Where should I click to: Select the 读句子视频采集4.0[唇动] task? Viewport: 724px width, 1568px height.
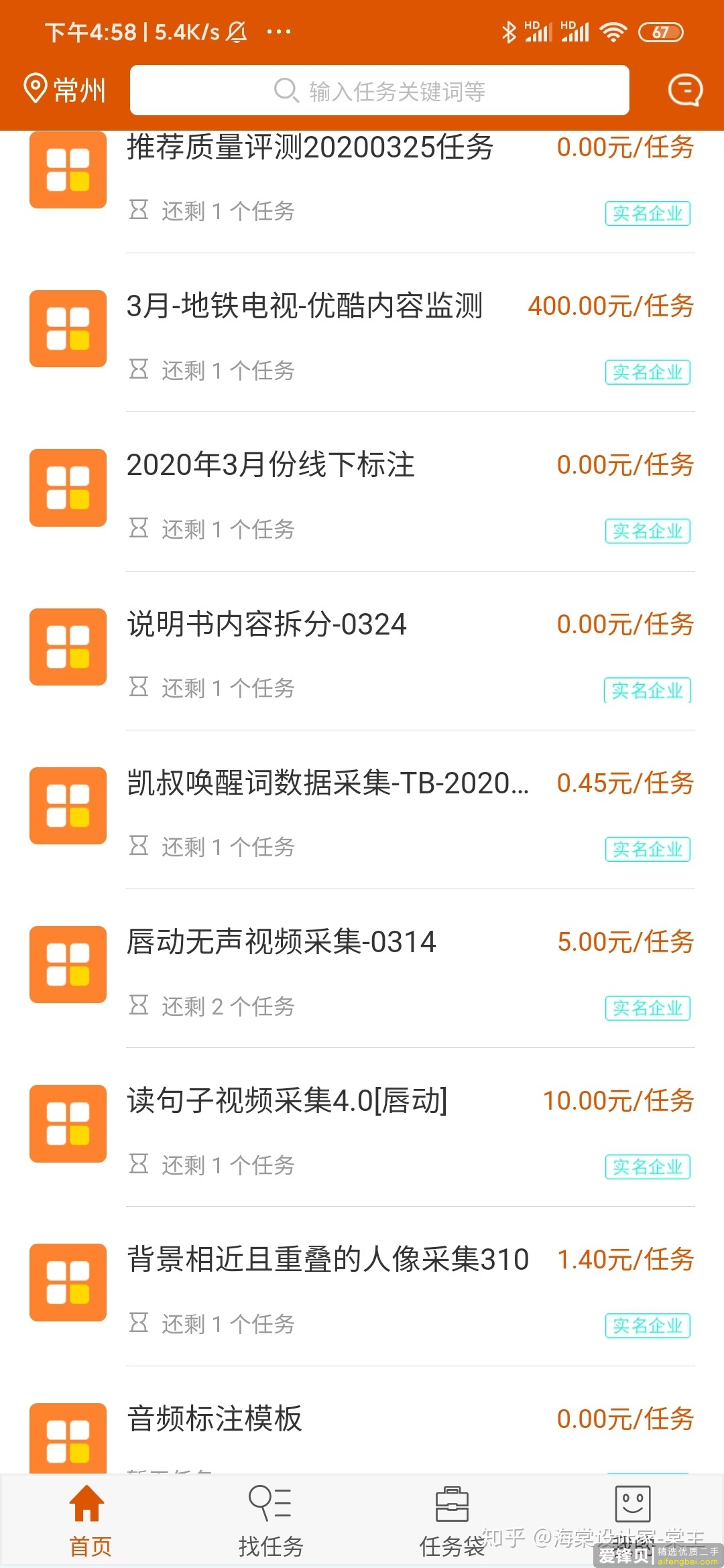click(287, 1101)
